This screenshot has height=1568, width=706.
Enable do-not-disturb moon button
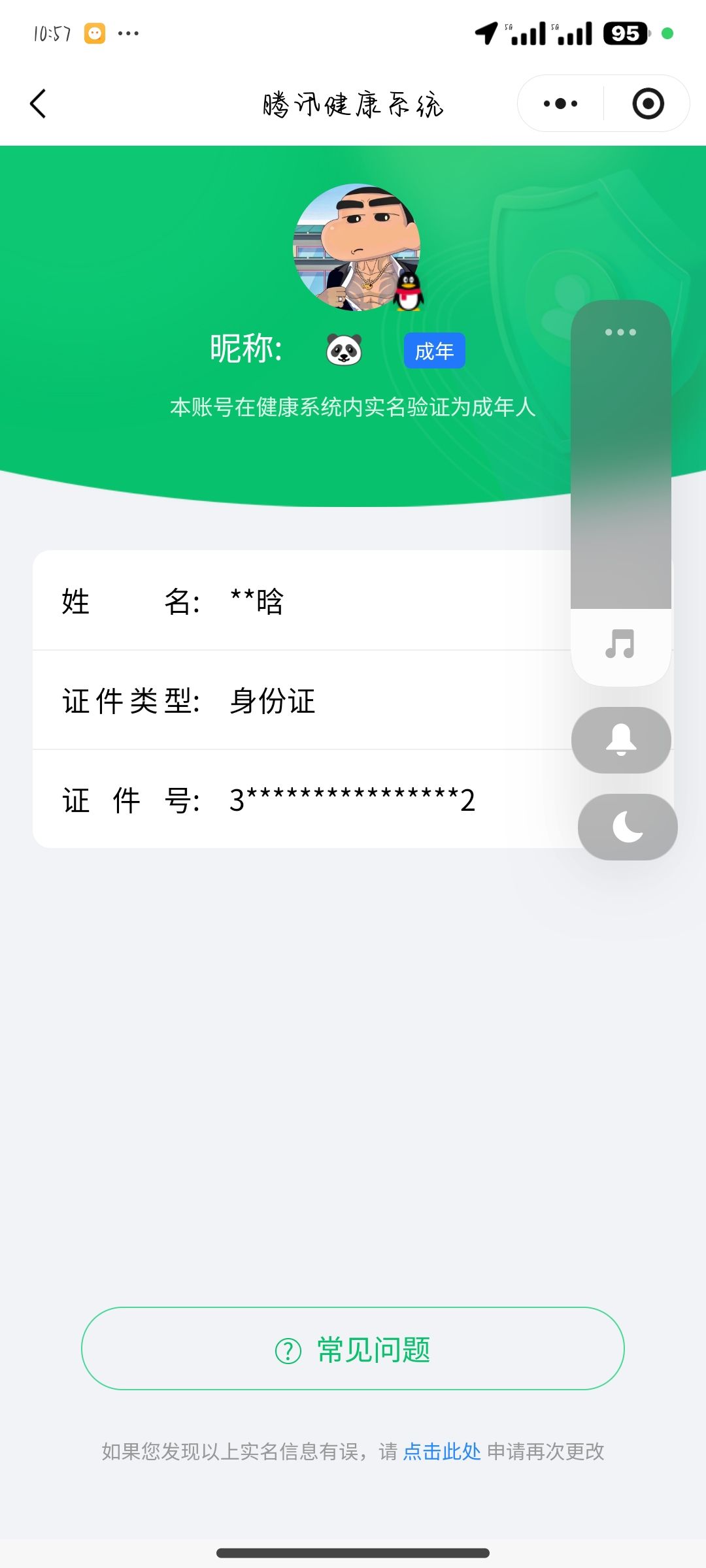pos(628,827)
